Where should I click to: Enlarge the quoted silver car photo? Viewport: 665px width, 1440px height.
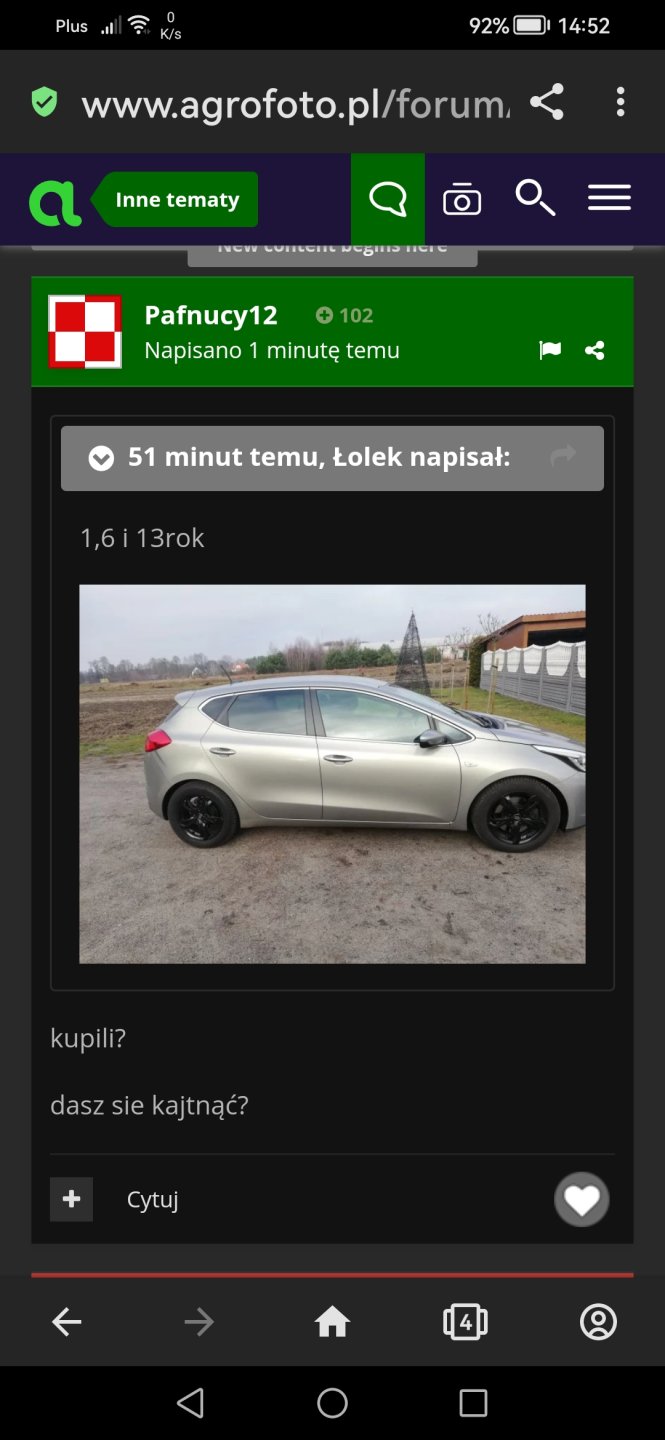[332, 773]
